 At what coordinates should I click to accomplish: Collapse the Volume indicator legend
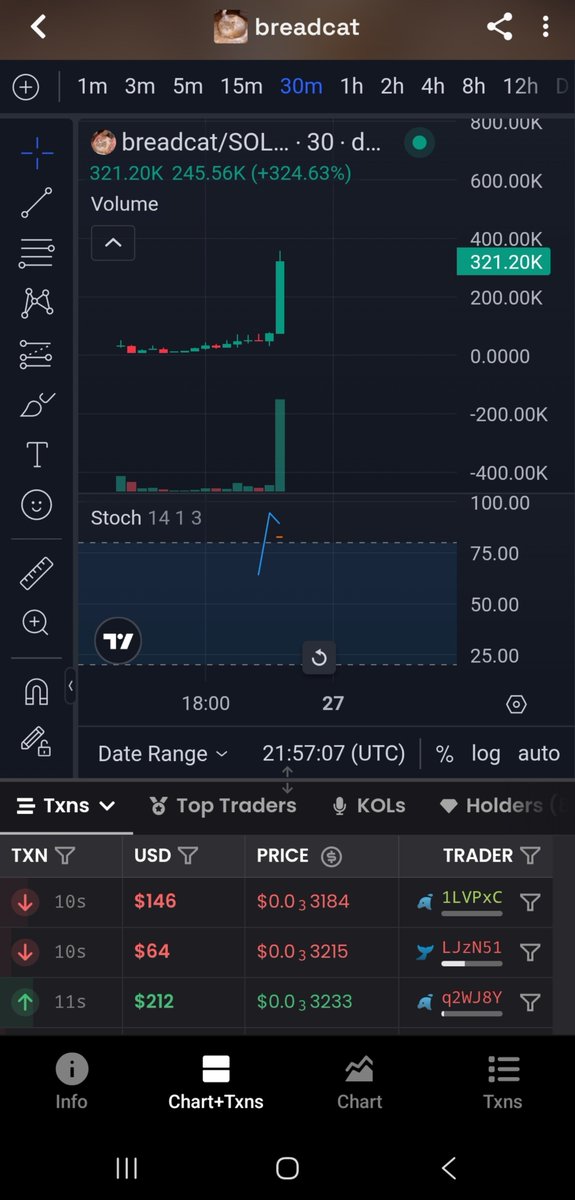[113, 243]
